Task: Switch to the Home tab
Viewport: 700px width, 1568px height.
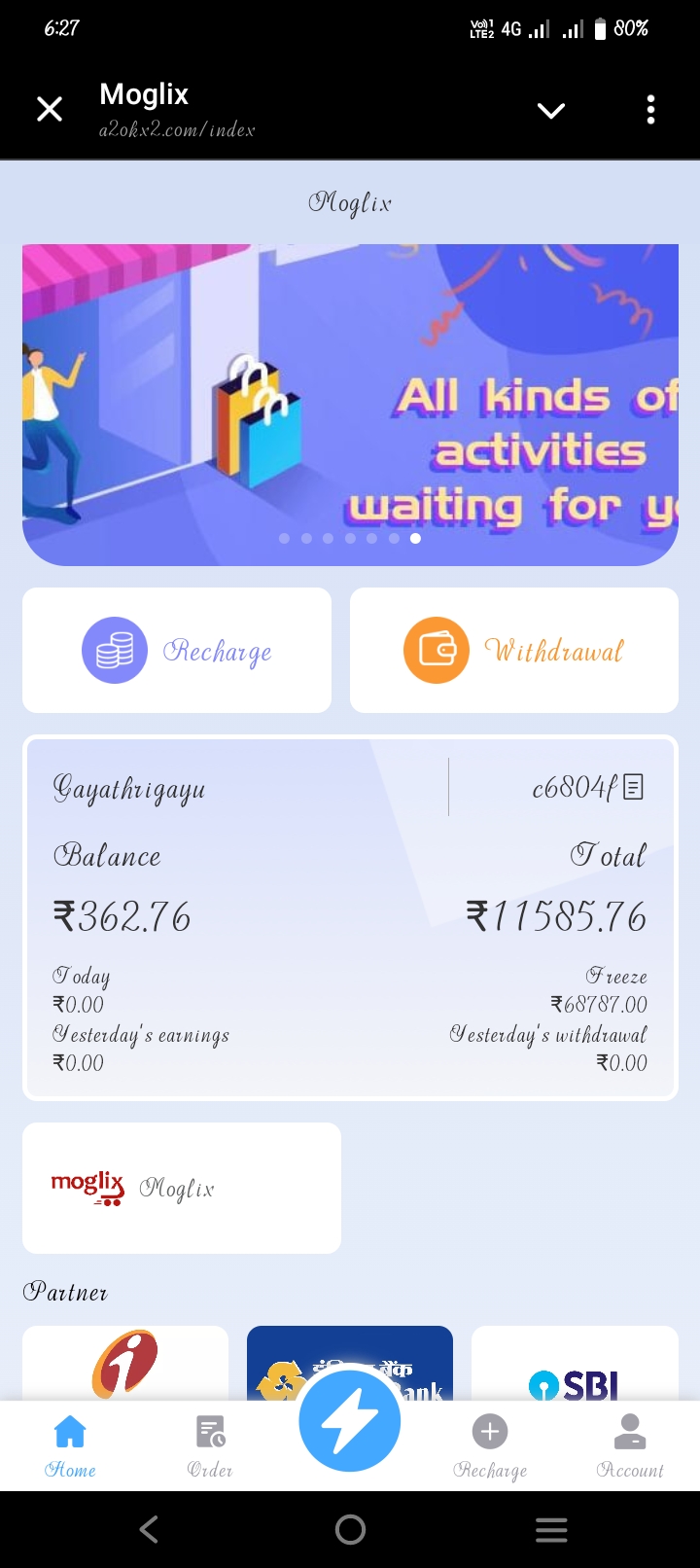Action: [70, 1445]
